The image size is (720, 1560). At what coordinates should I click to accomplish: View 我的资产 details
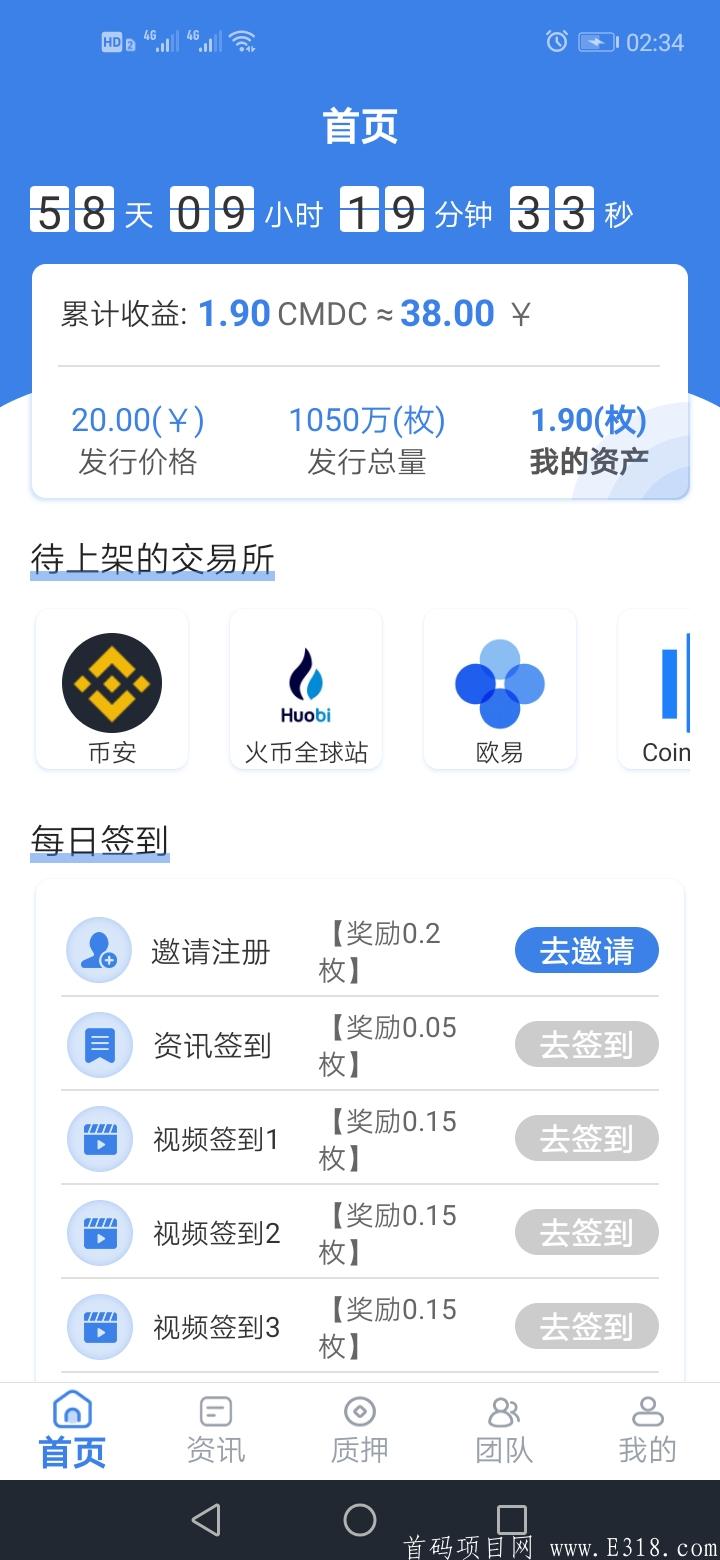589,440
